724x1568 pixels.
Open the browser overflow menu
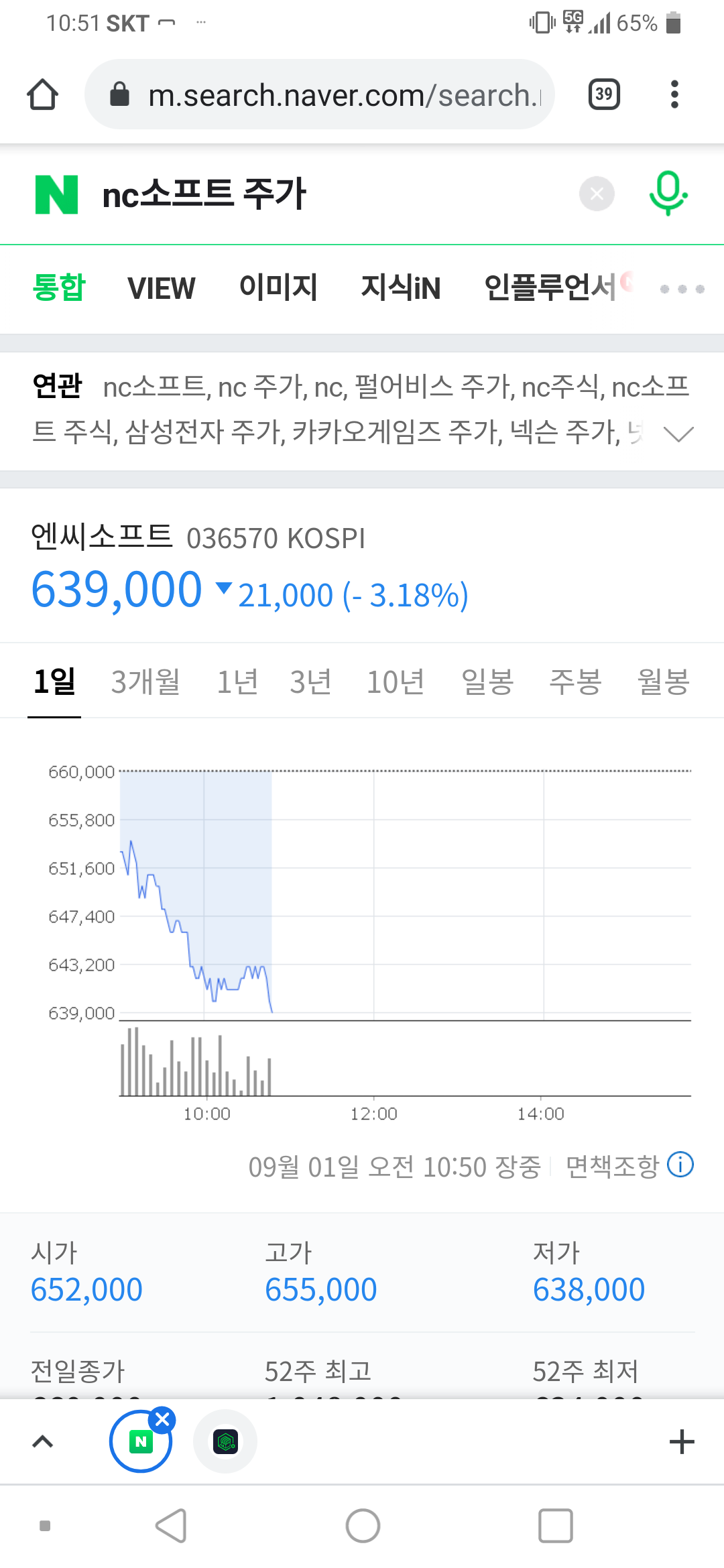pos(674,94)
